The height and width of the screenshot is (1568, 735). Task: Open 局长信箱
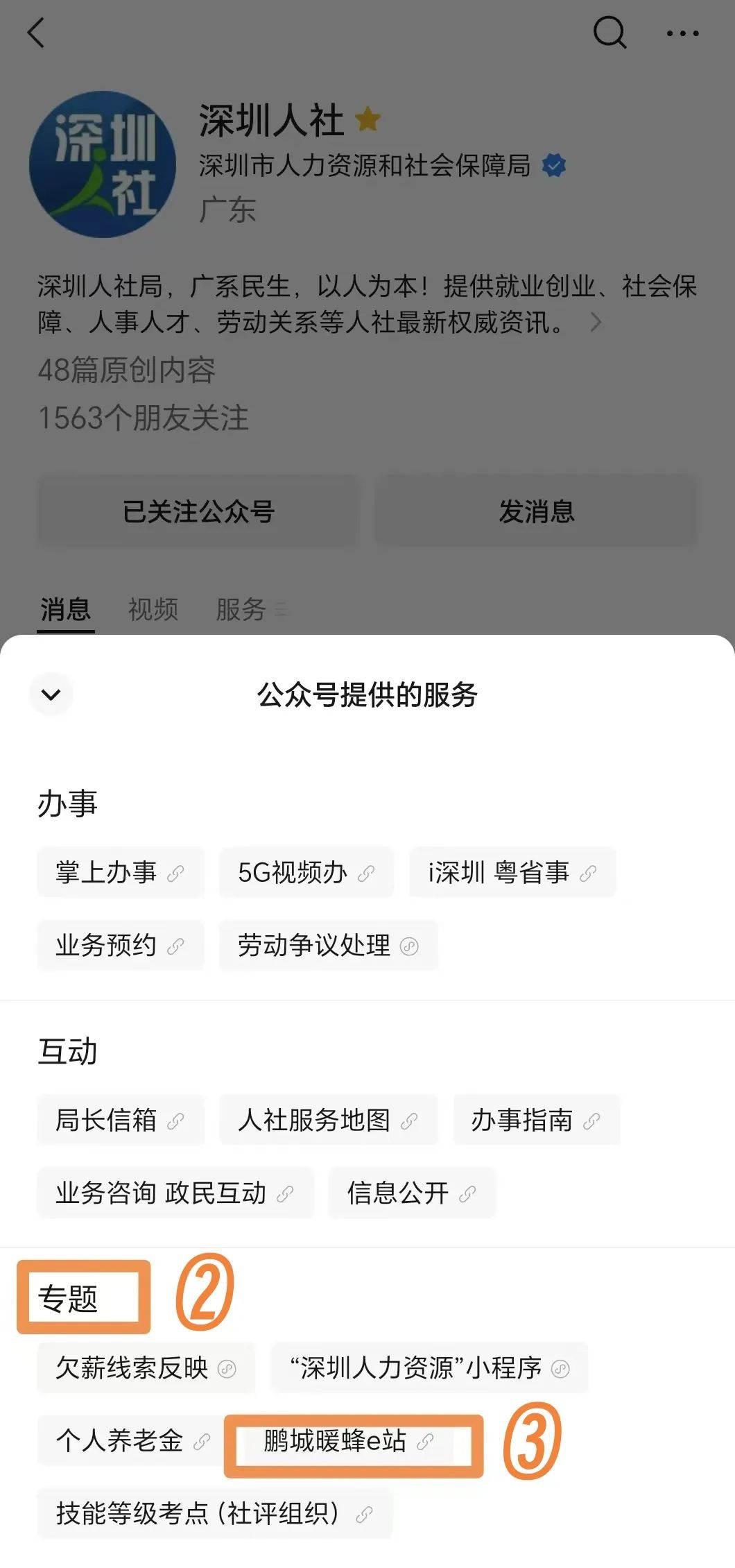pos(120,1120)
